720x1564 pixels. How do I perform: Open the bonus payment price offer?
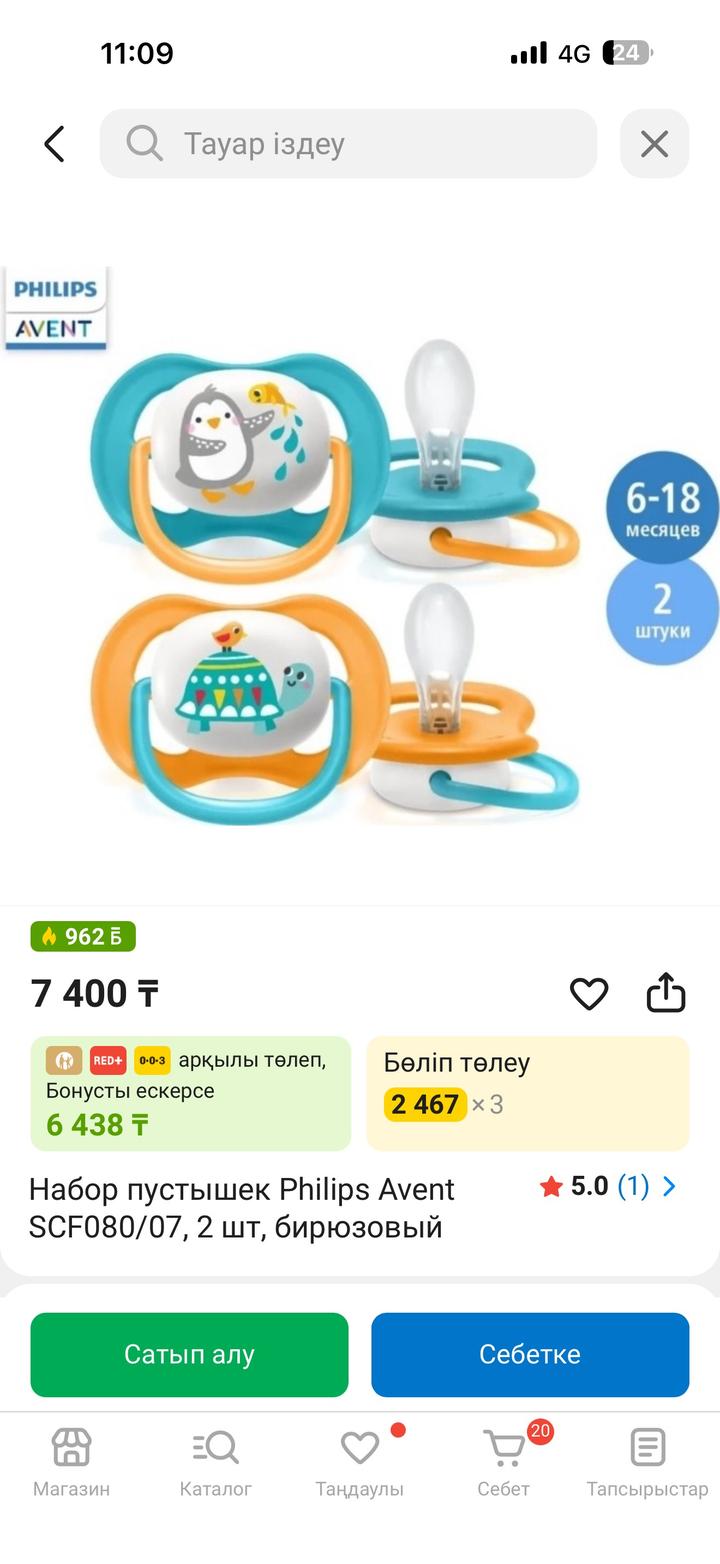click(190, 1093)
